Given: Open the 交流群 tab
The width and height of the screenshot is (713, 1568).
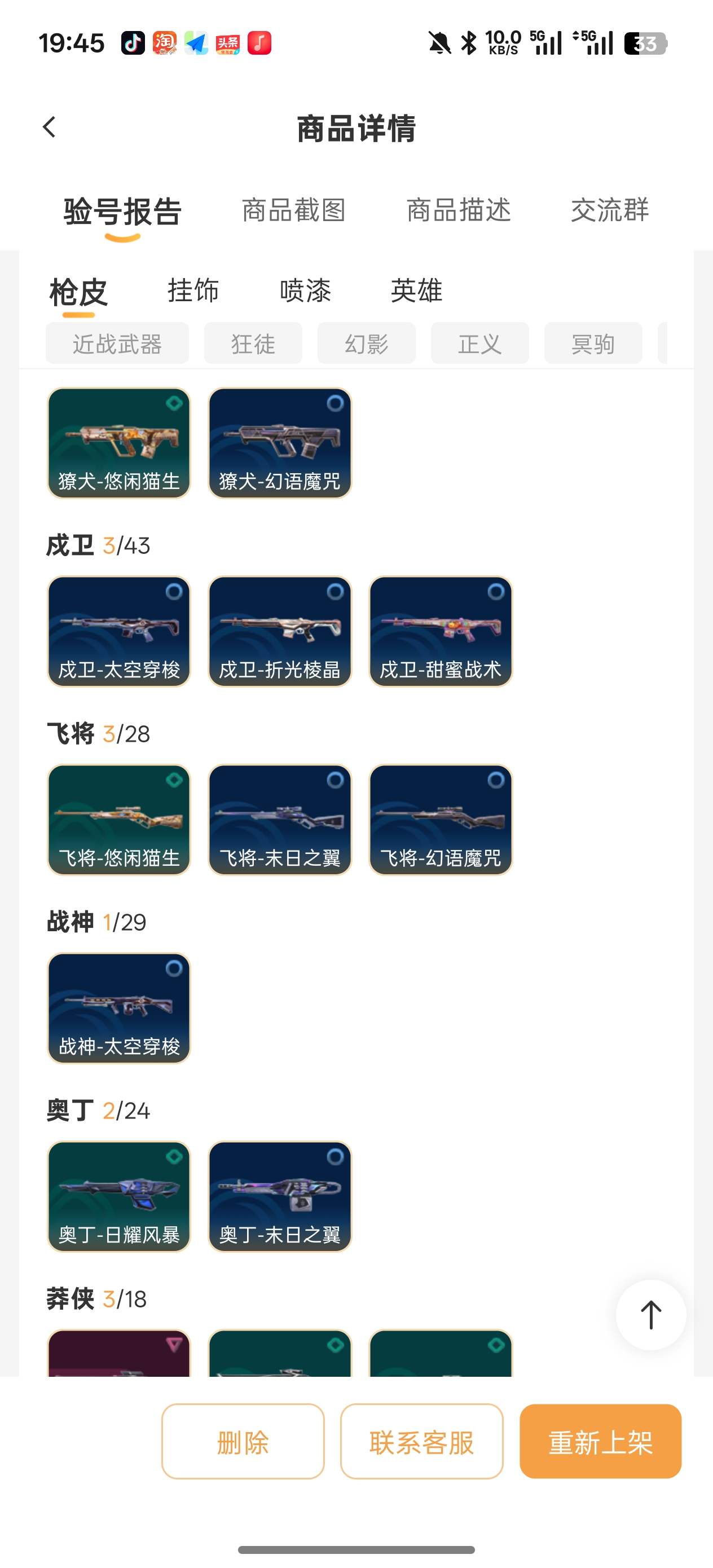Looking at the screenshot, I should pyautogui.click(x=609, y=210).
